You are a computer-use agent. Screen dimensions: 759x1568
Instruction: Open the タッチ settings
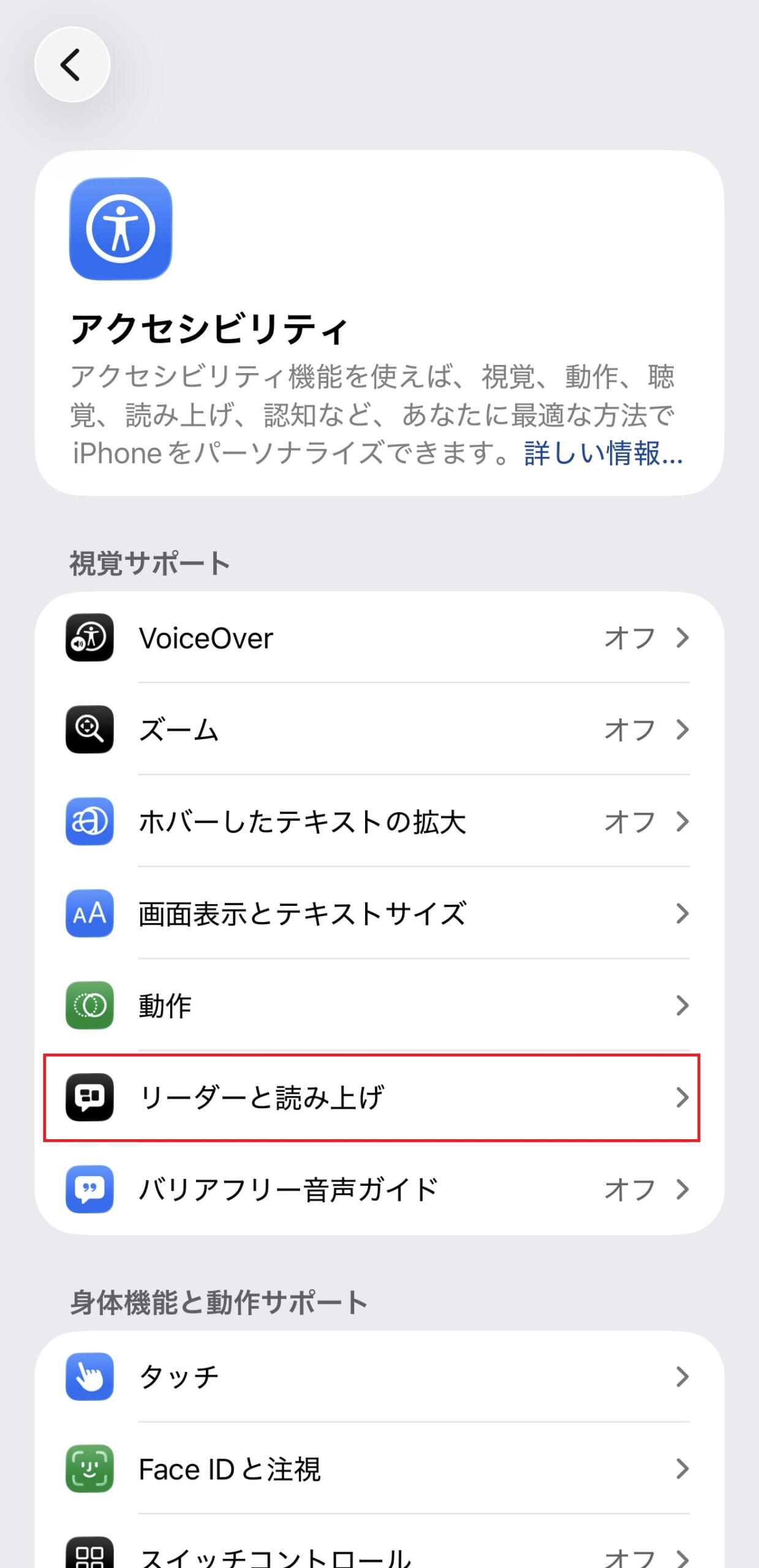[379, 1376]
